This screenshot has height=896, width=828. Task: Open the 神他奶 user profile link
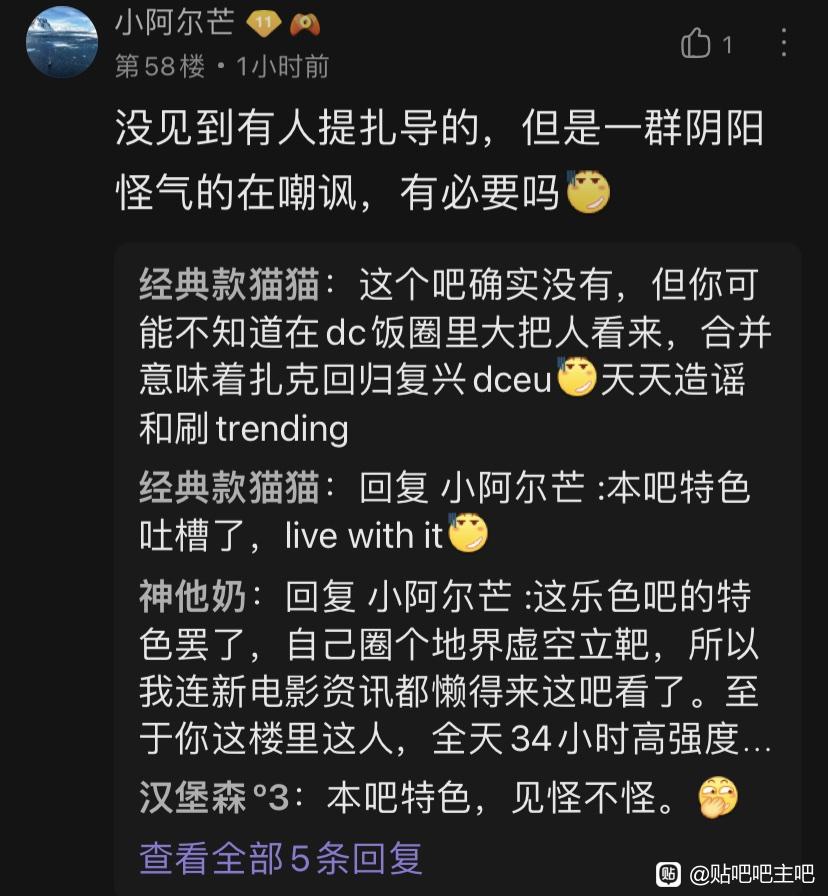pos(194,598)
